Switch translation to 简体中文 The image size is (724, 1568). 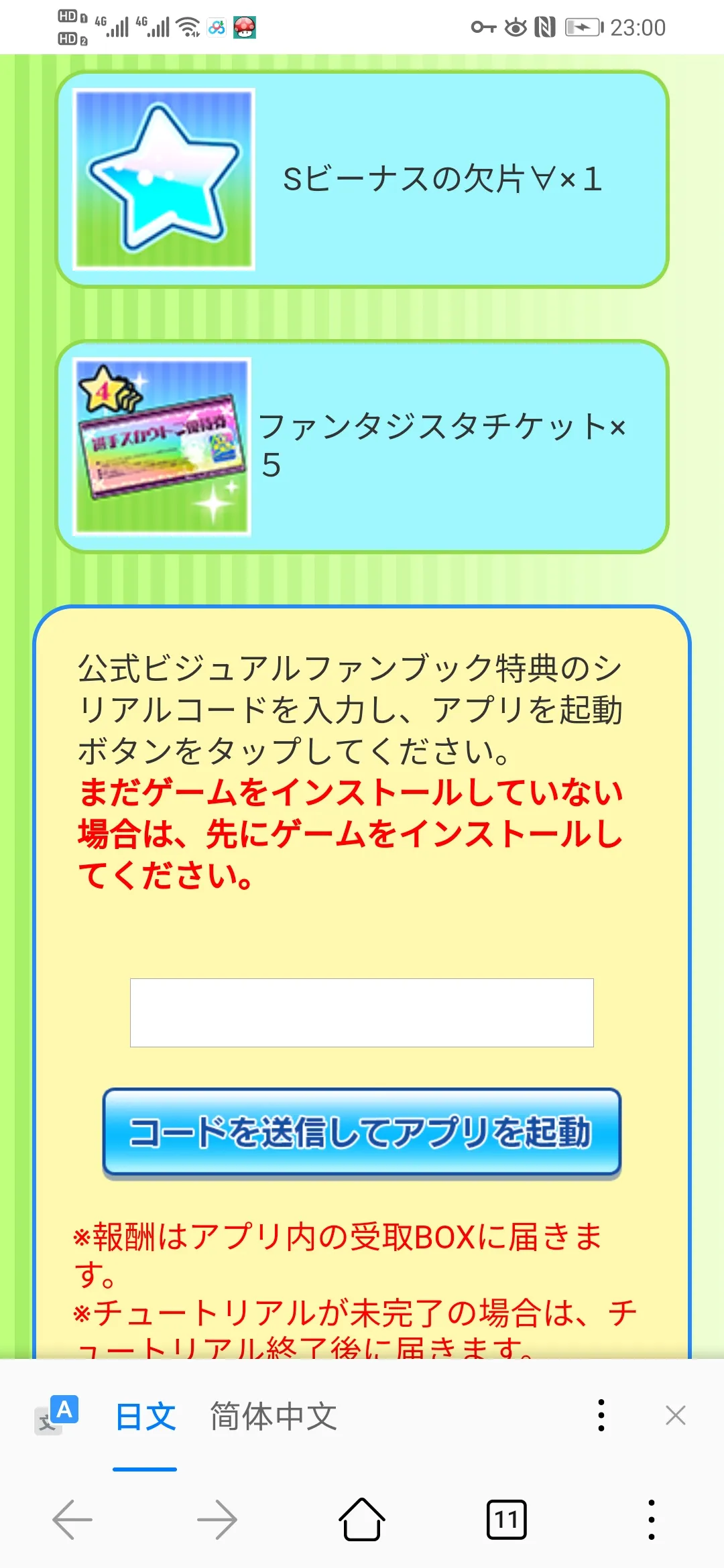coord(274,1416)
